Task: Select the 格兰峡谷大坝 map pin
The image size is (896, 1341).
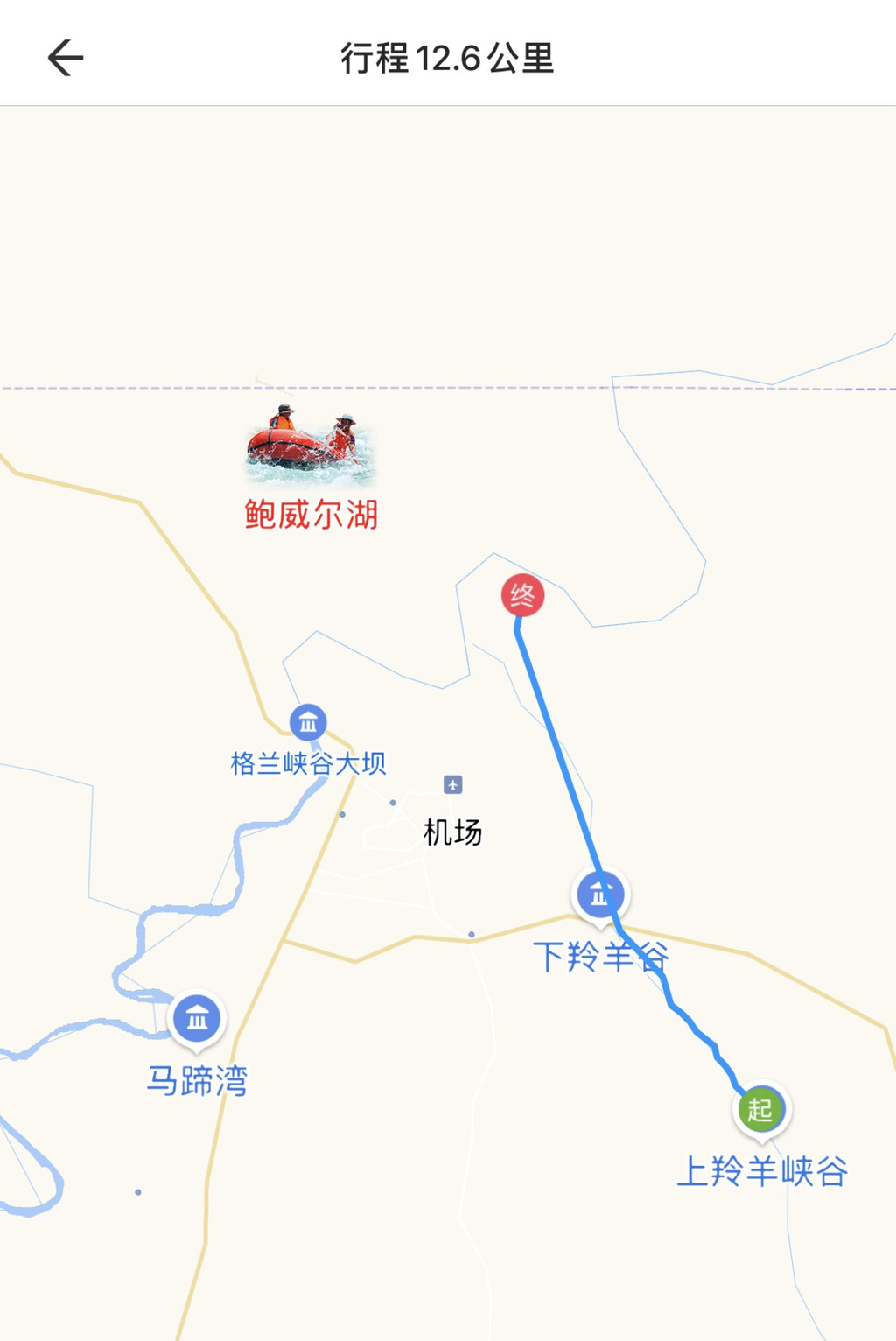Action: [308, 723]
